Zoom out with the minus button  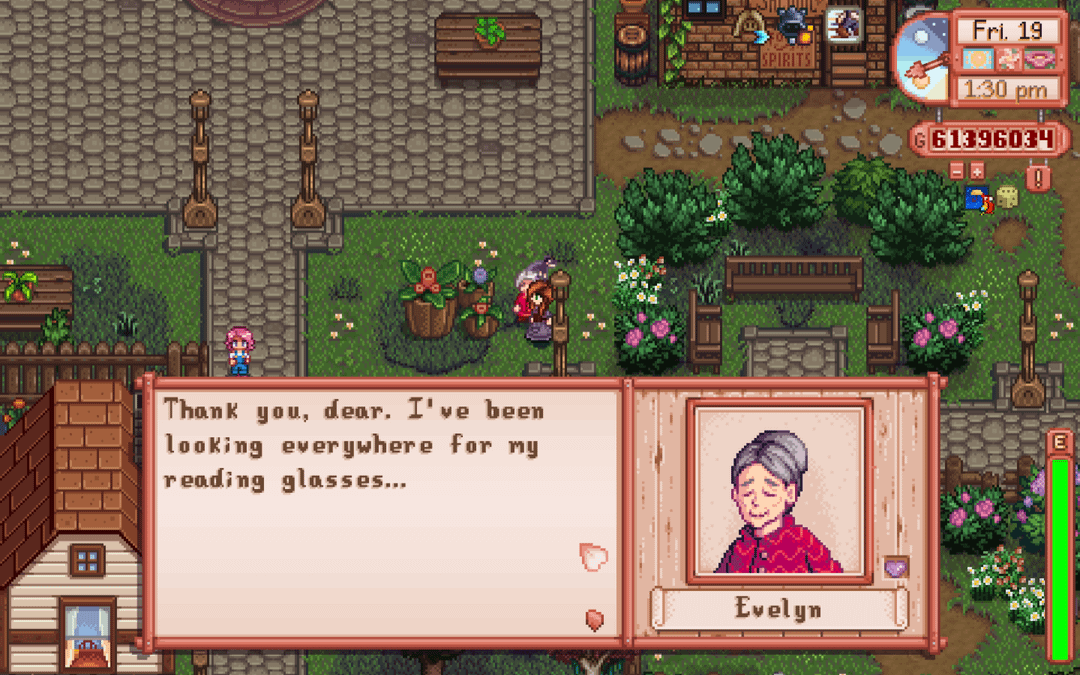pyautogui.click(x=957, y=171)
